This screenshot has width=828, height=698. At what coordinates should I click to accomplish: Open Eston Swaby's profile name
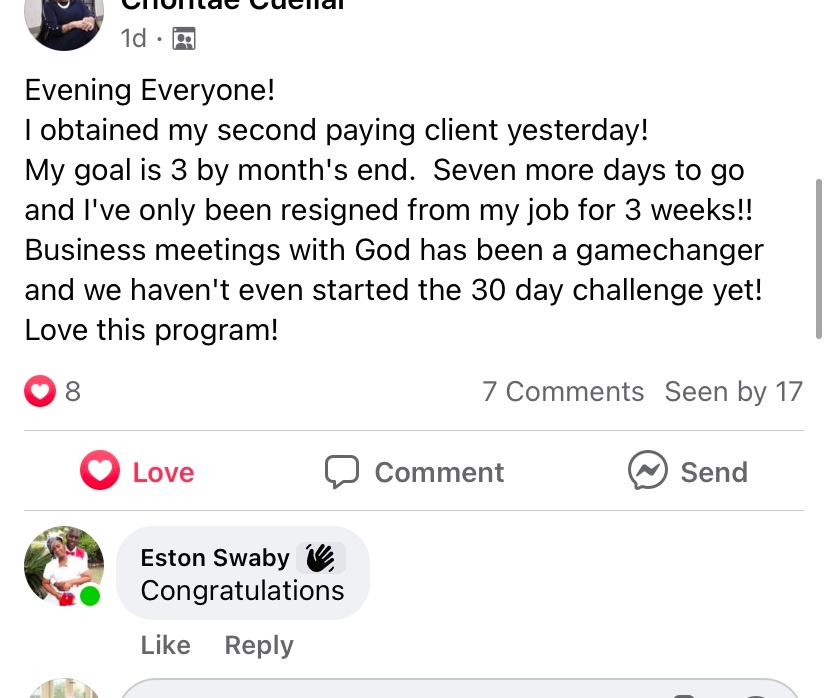(214, 558)
